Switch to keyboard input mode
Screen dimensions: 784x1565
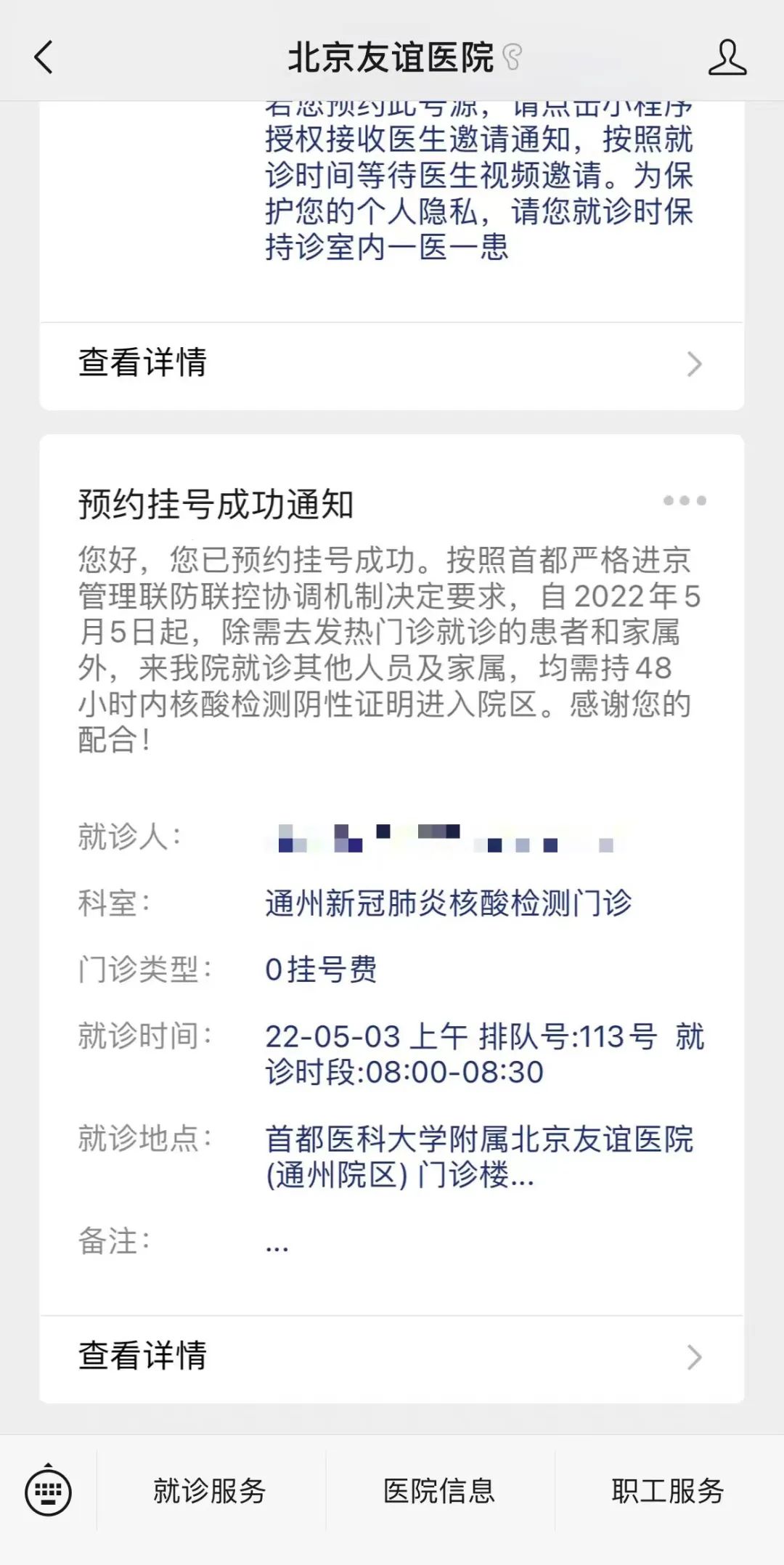(x=48, y=1491)
